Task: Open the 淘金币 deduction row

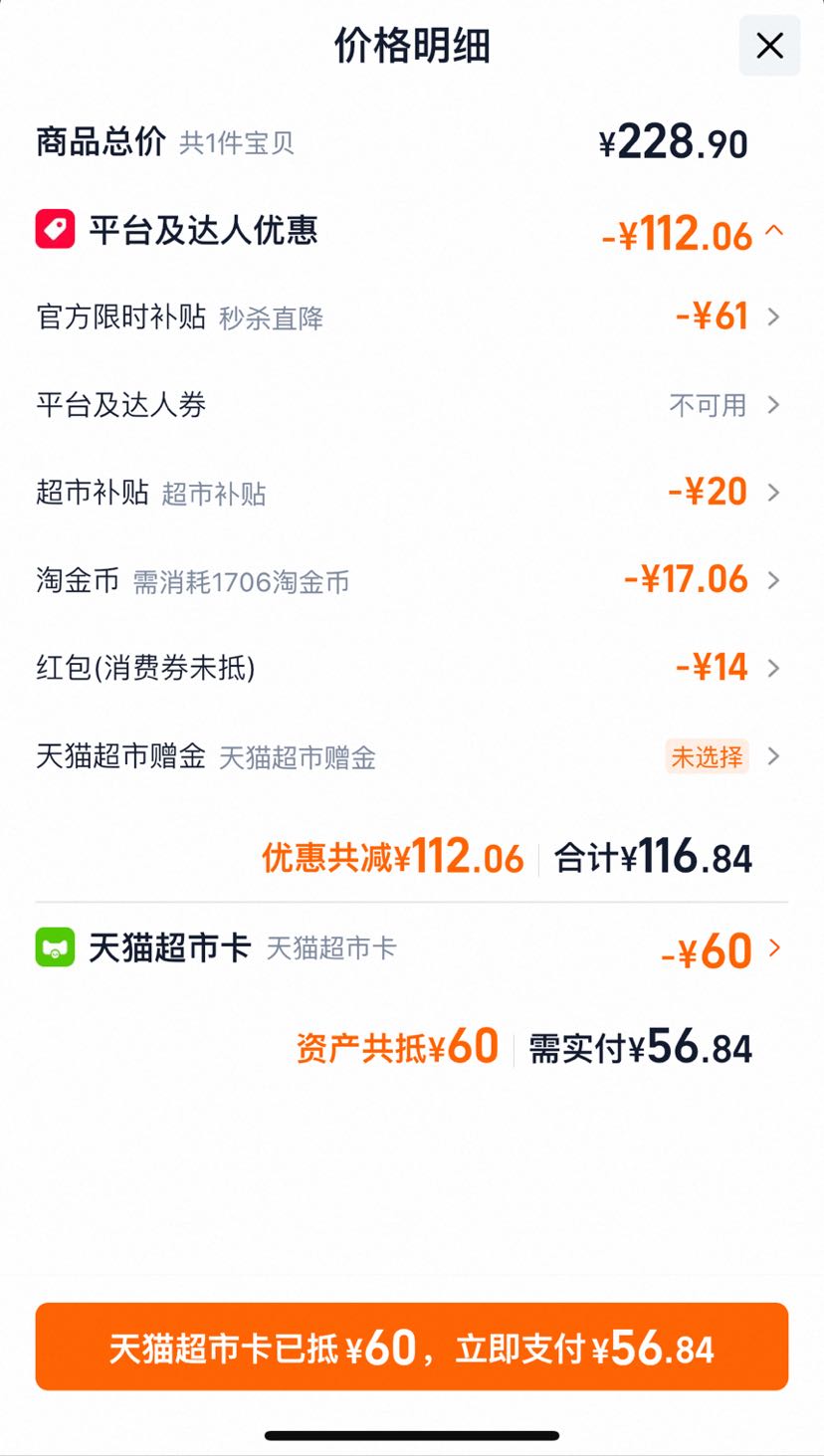Action: point(411,580)
